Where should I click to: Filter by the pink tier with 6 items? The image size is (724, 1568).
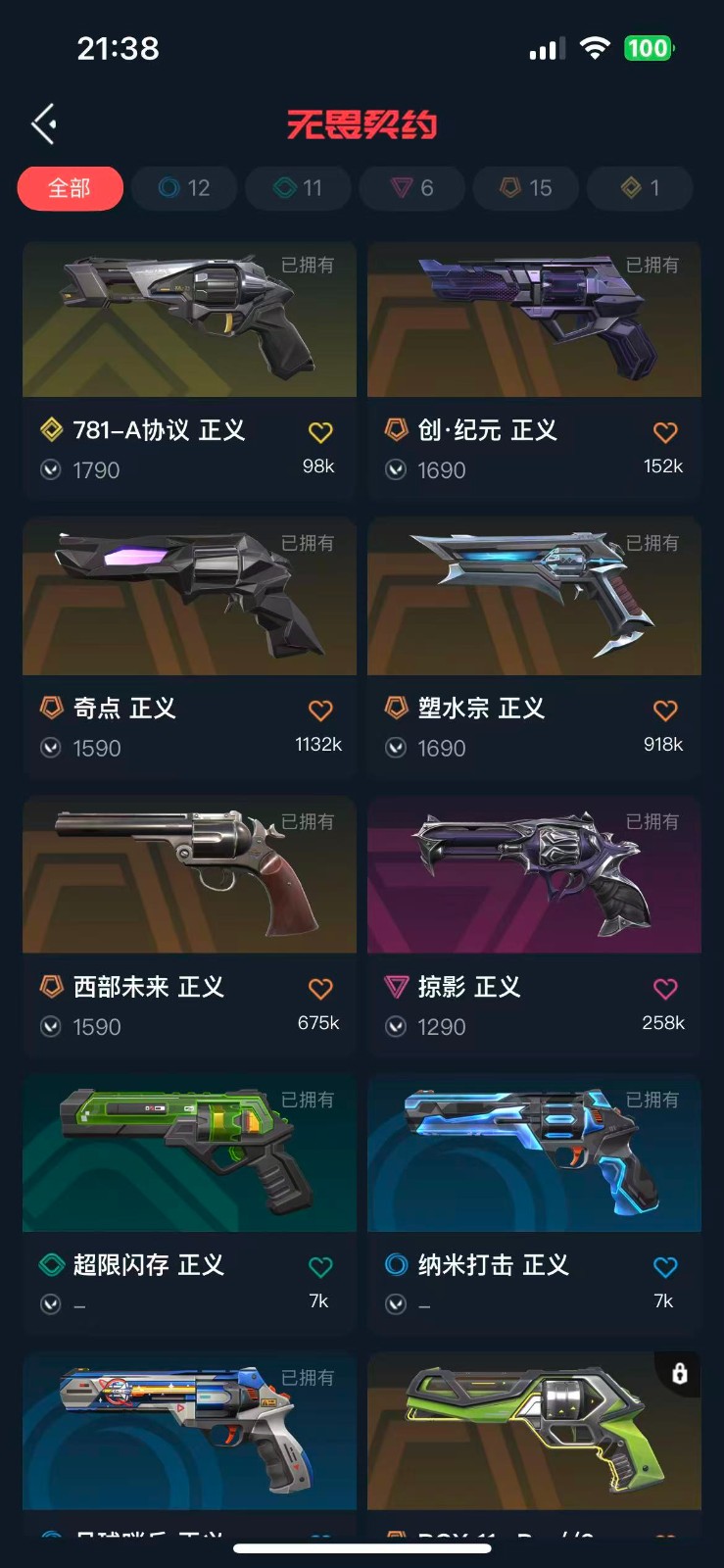click(411, 188)
